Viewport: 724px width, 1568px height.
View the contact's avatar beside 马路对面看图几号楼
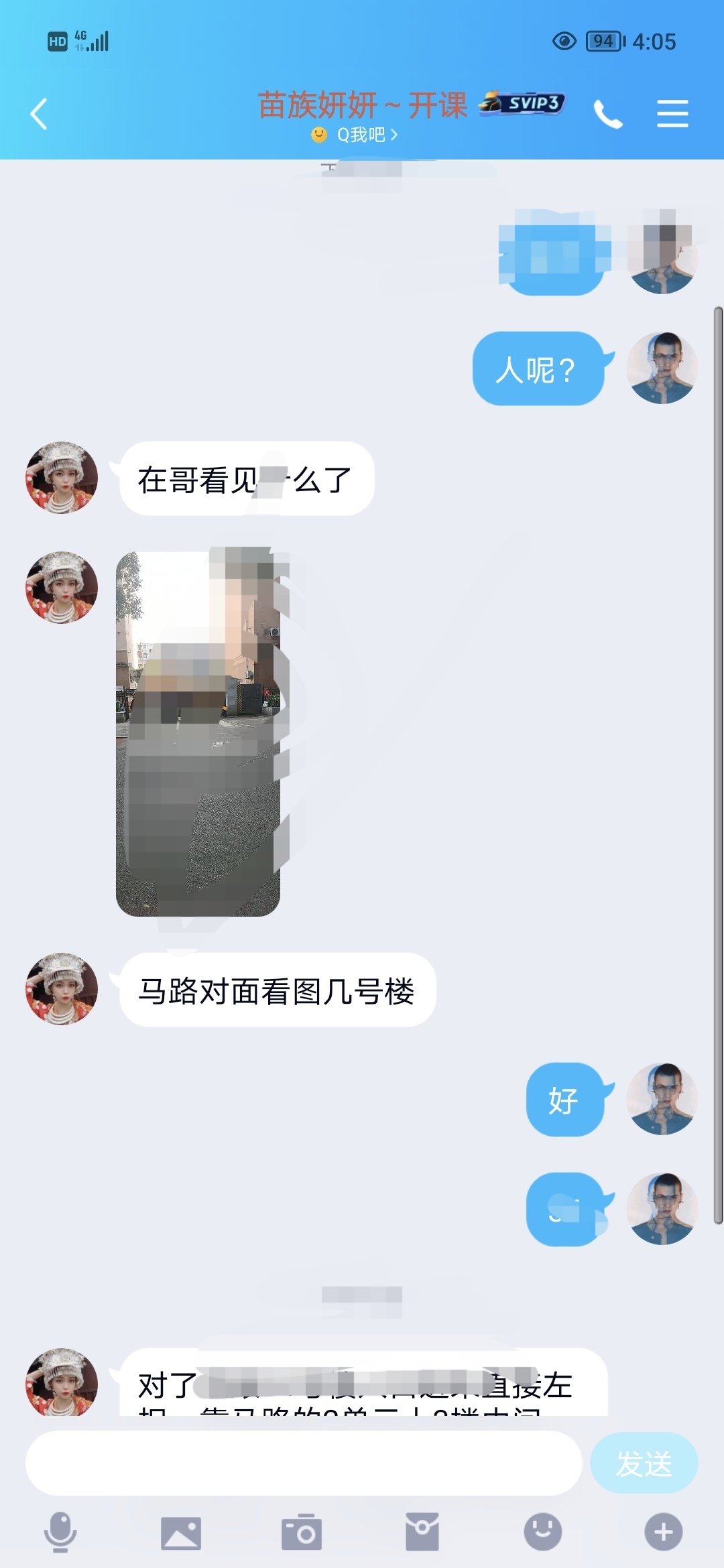pyautogui.click(x=62, y=989)
